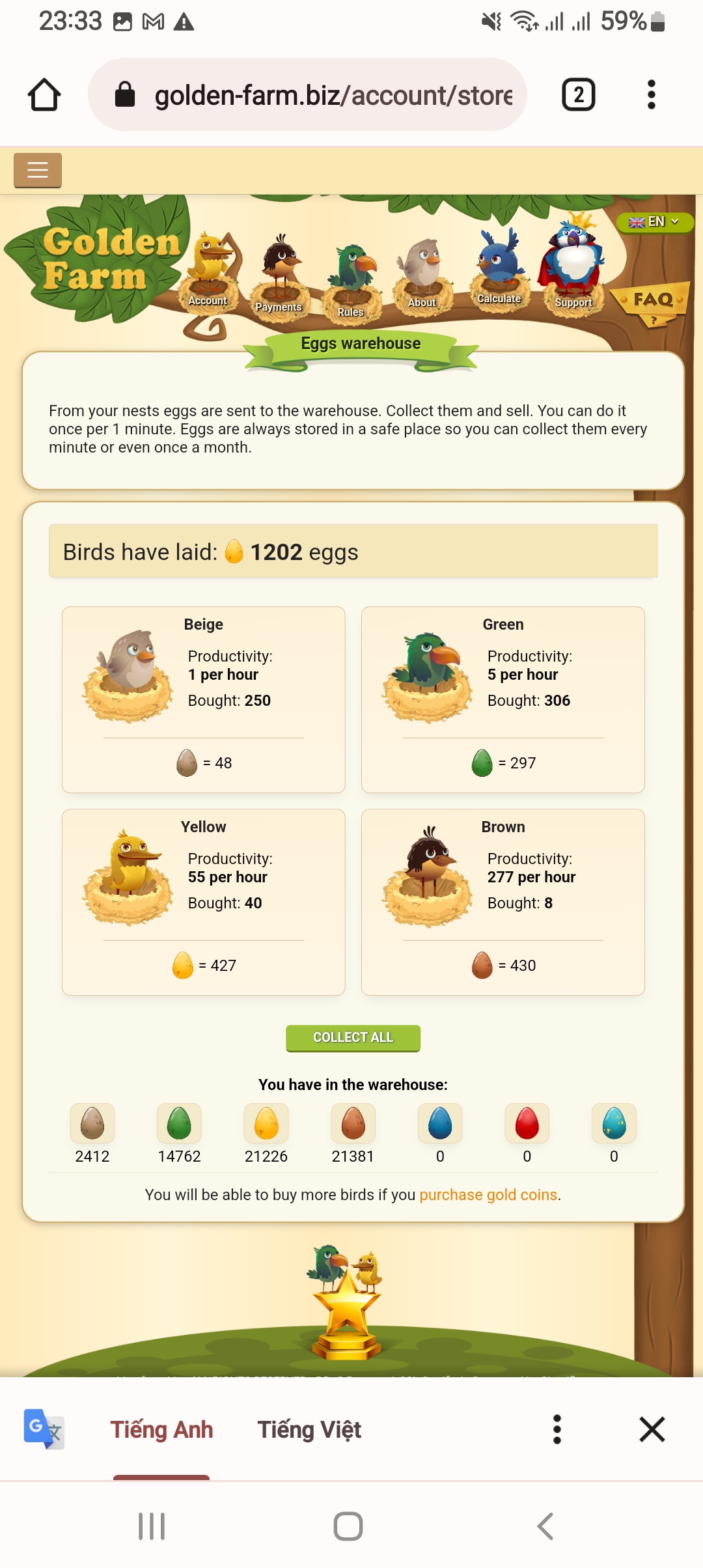Close the Google Translate bar
The height and width of the screenshot is (1568, 703).
tap(652, 1430)
